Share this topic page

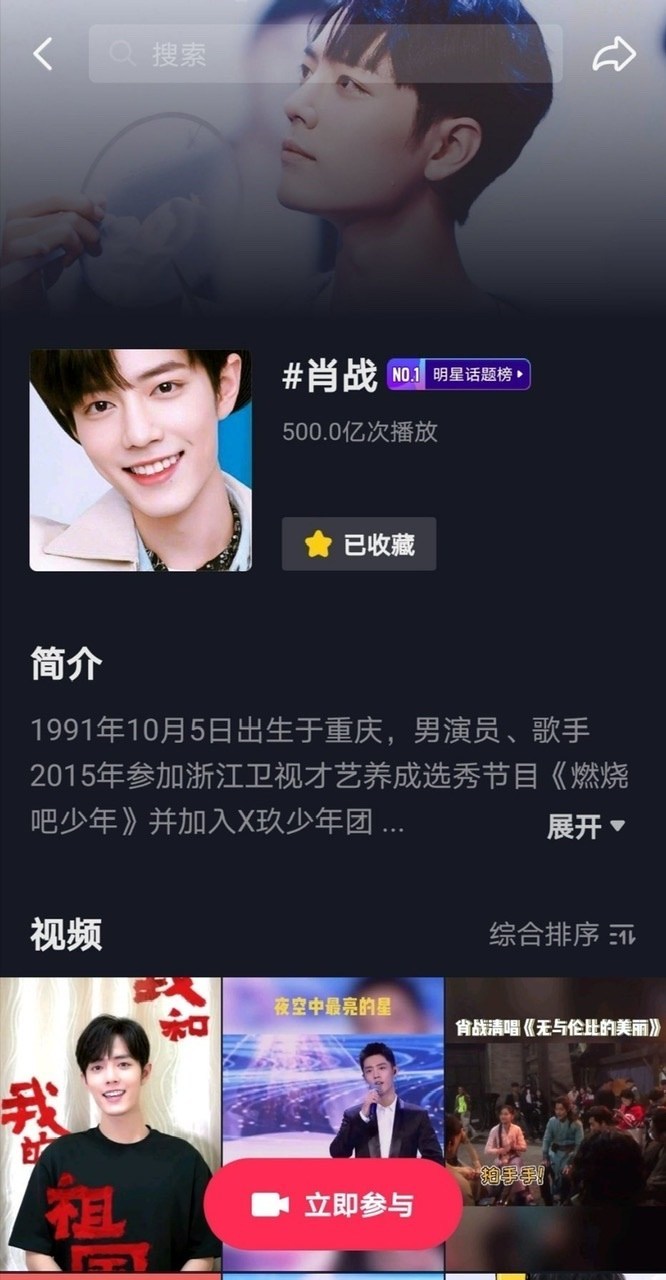[x=614, y=54]
